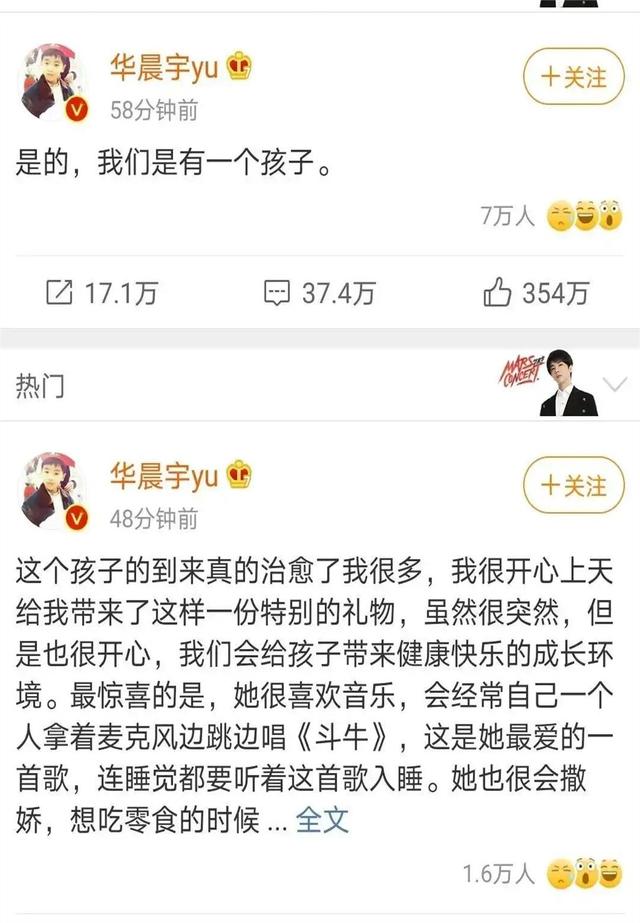Like the post with 354万 likes

pos(536,292)
